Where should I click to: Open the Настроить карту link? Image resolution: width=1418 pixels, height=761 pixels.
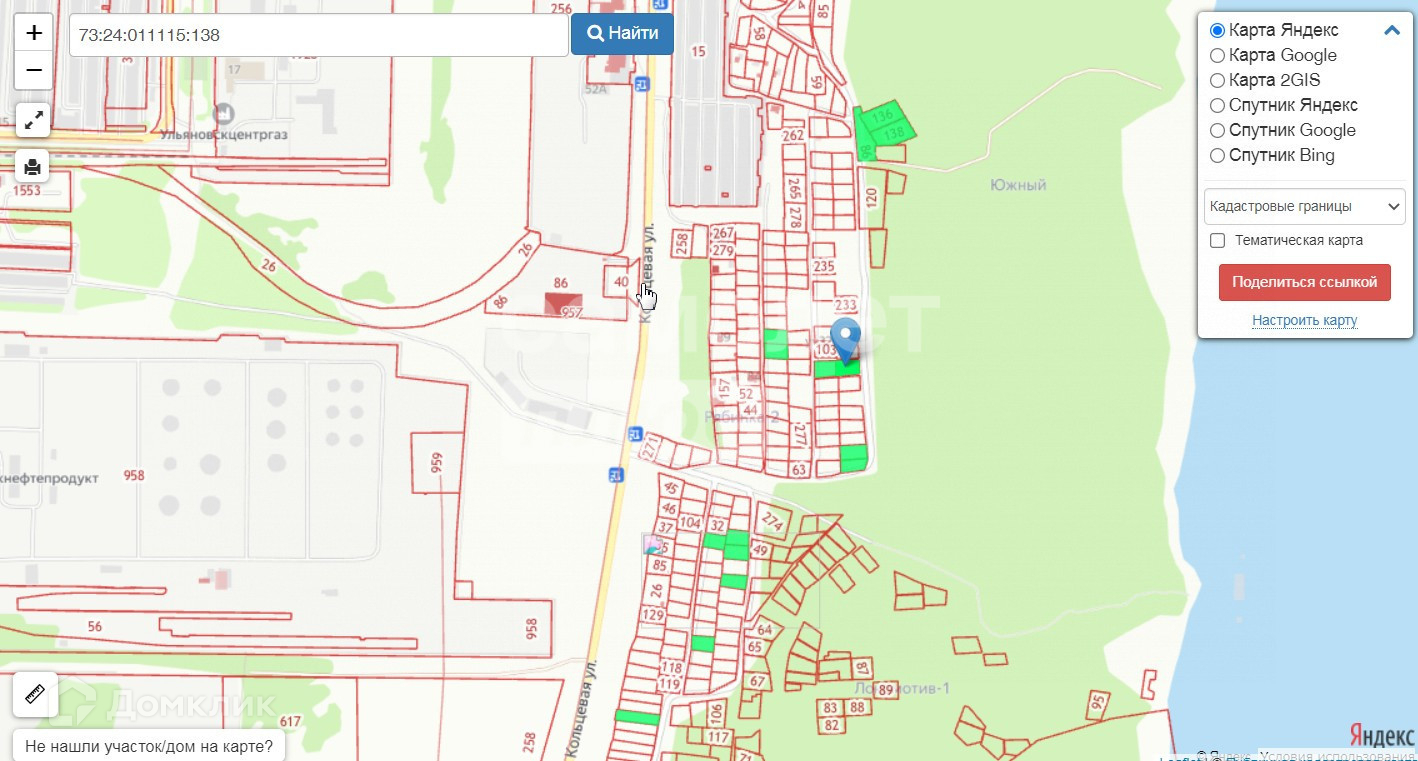click(x=1304, y=320)
